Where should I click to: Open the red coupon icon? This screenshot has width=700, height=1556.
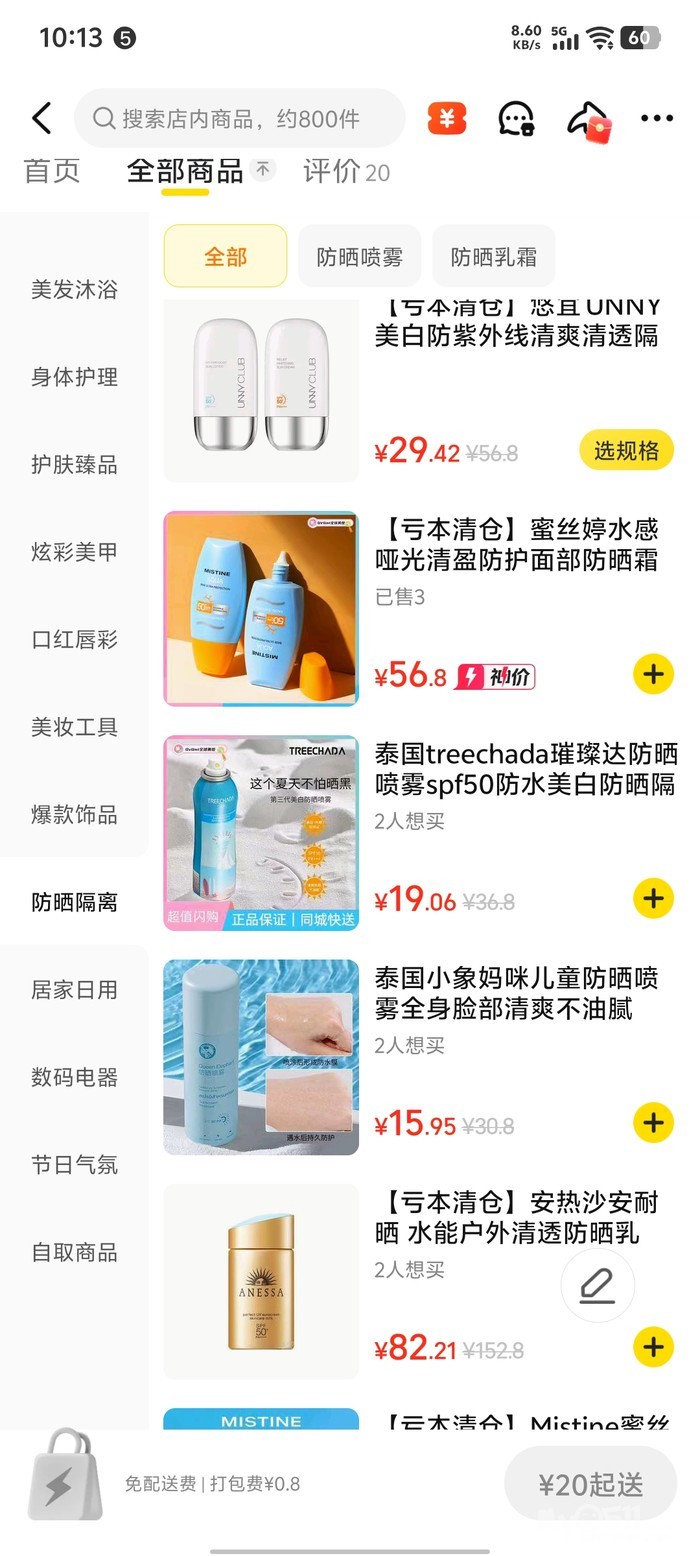click(x=447, y=119)
